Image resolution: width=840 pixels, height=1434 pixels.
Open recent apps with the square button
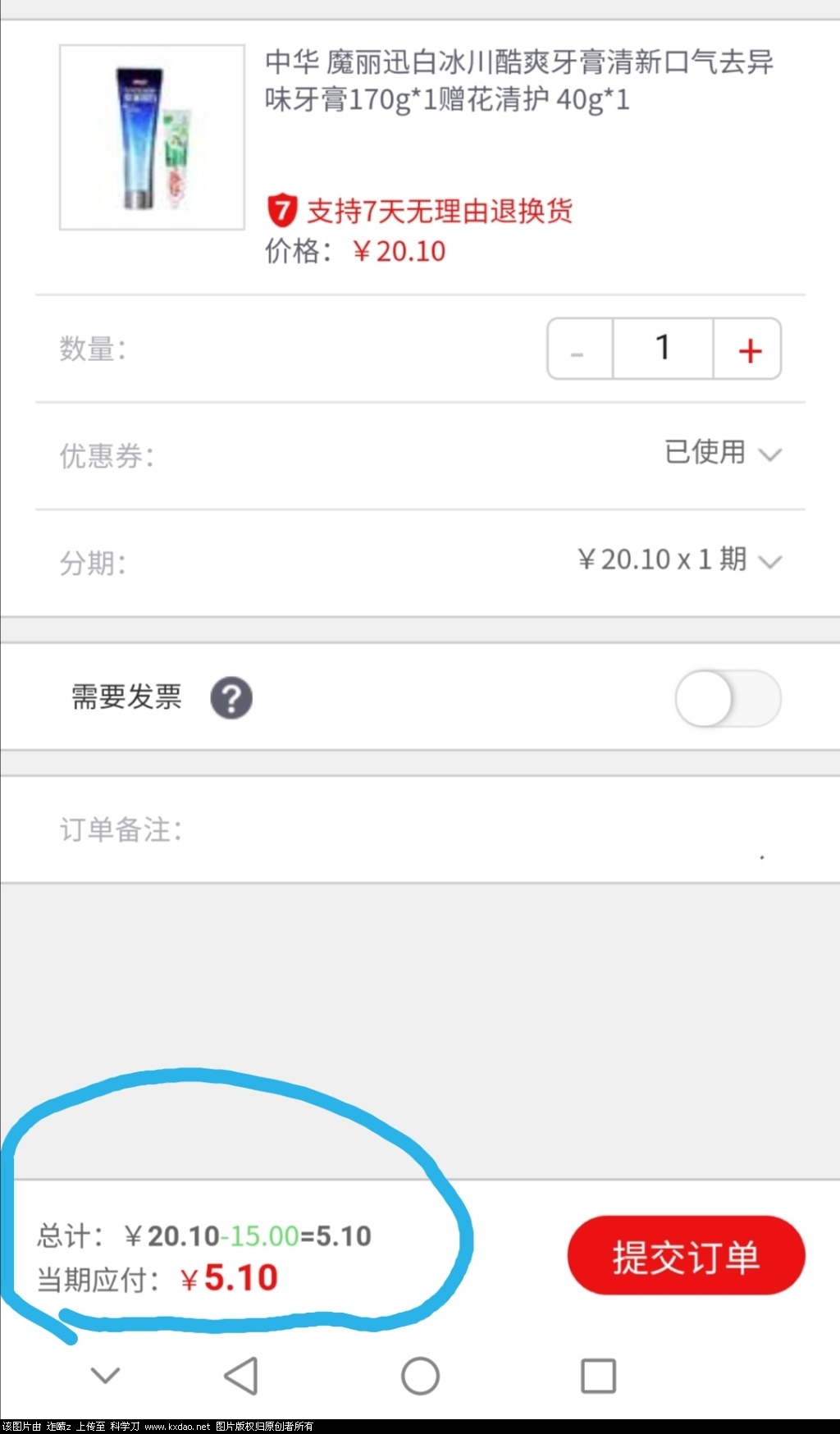pos(598,1376)
